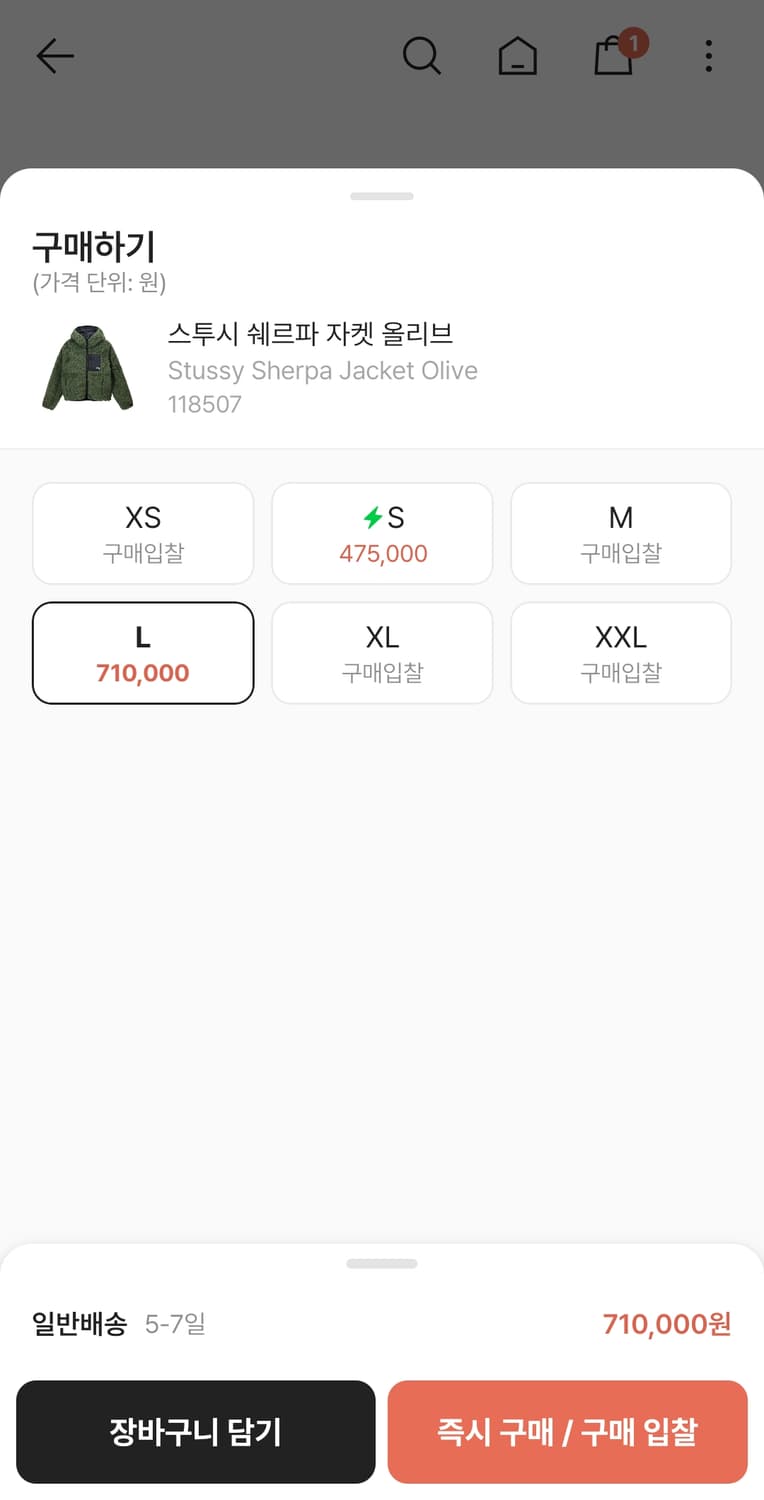
Task: Select size XL for purchase bid
Action: (382, 652)
